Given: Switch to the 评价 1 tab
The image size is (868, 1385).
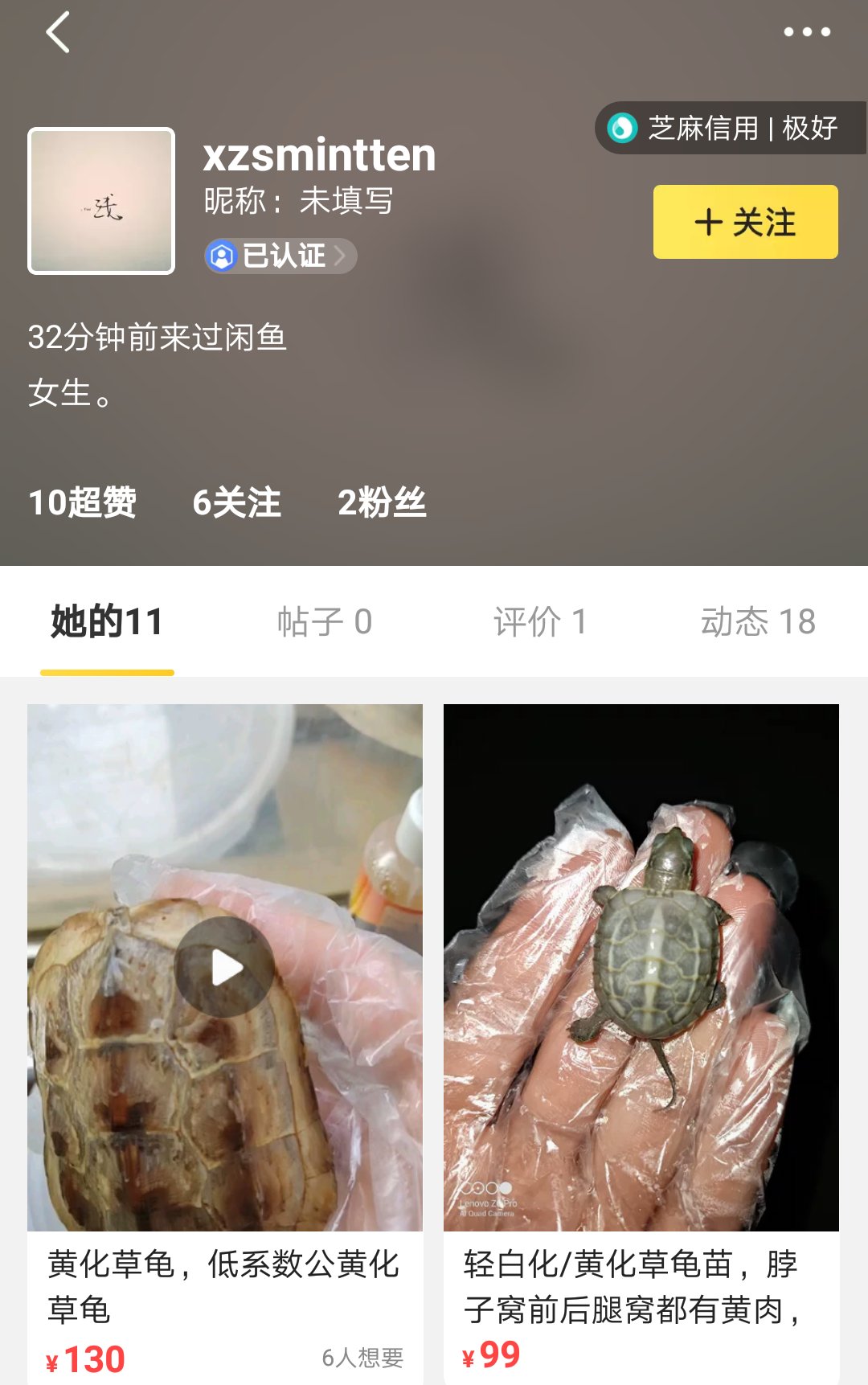Looking at the screenshot, I should pyautogui.click(x=540, y=622).
